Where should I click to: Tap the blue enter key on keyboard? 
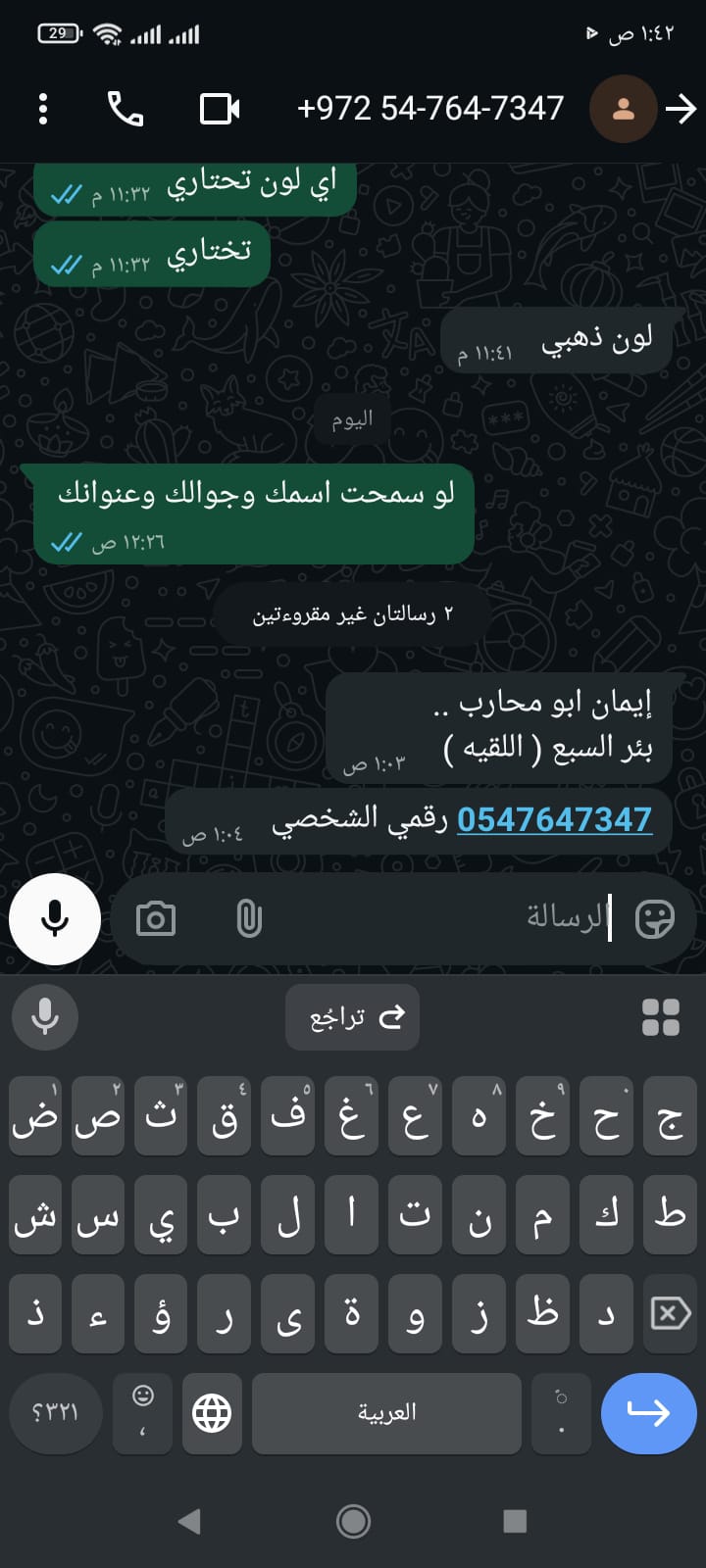648,1412
